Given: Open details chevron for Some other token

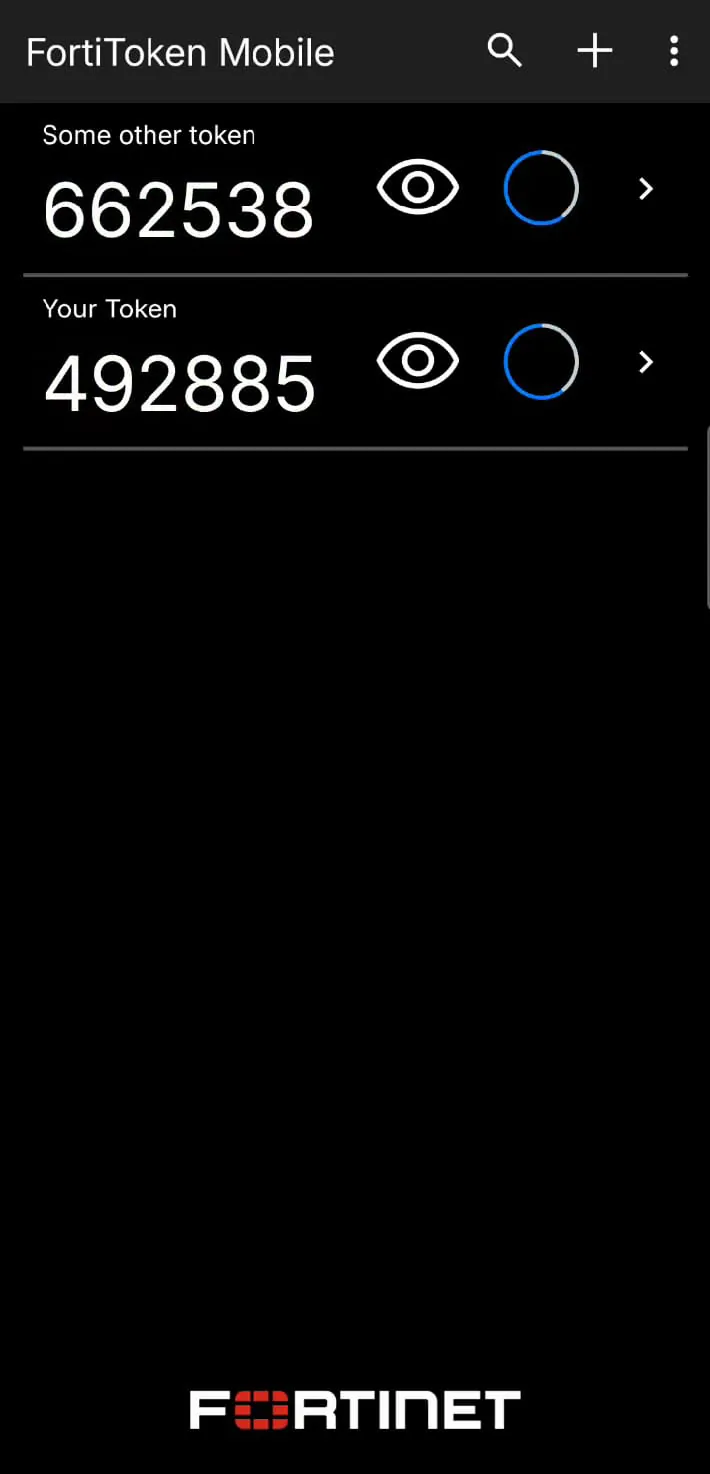Looking at the screenshot, I should [646, 188].
